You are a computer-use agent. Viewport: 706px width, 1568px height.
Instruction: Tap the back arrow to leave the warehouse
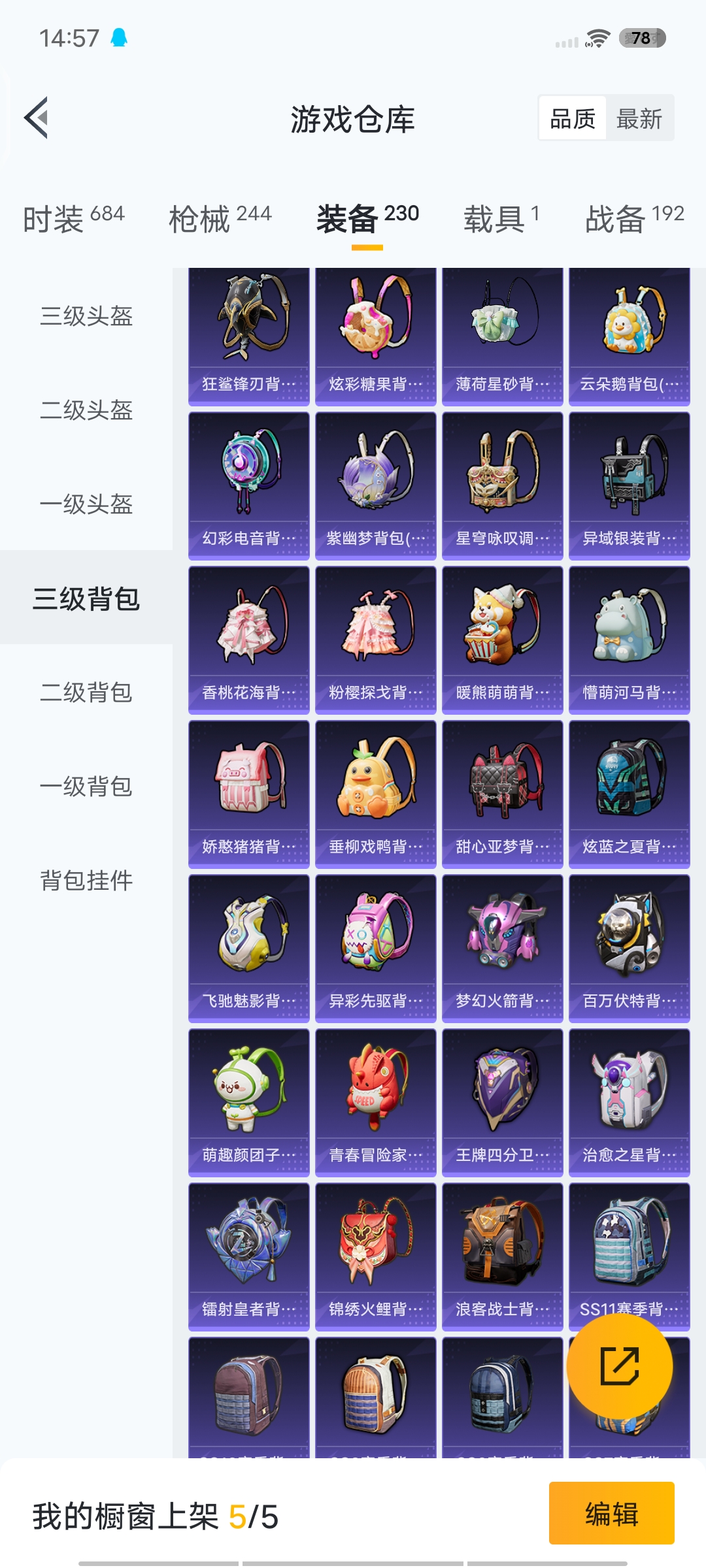tap(37, 118)
